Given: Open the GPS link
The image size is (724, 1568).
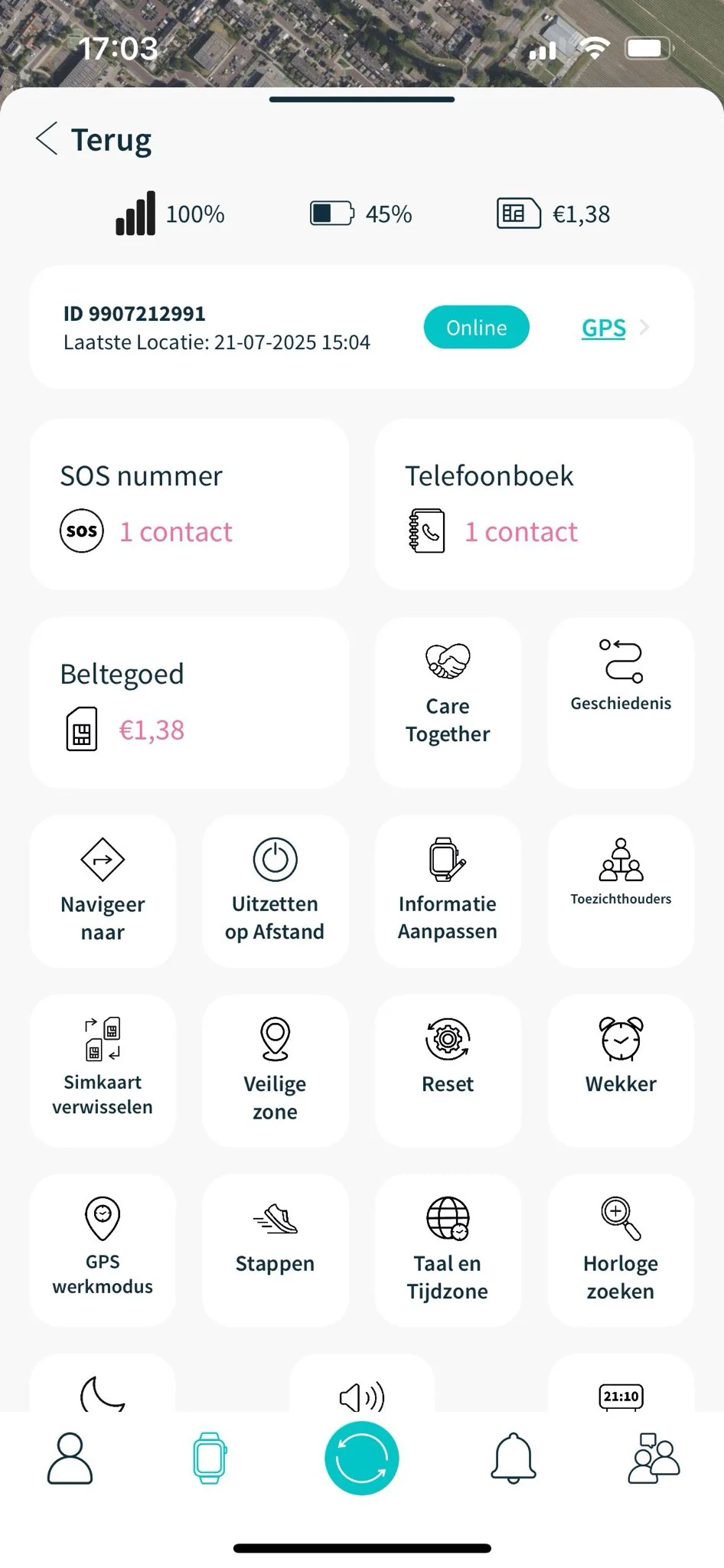Looking at the screenshot, I should point(604,328).
